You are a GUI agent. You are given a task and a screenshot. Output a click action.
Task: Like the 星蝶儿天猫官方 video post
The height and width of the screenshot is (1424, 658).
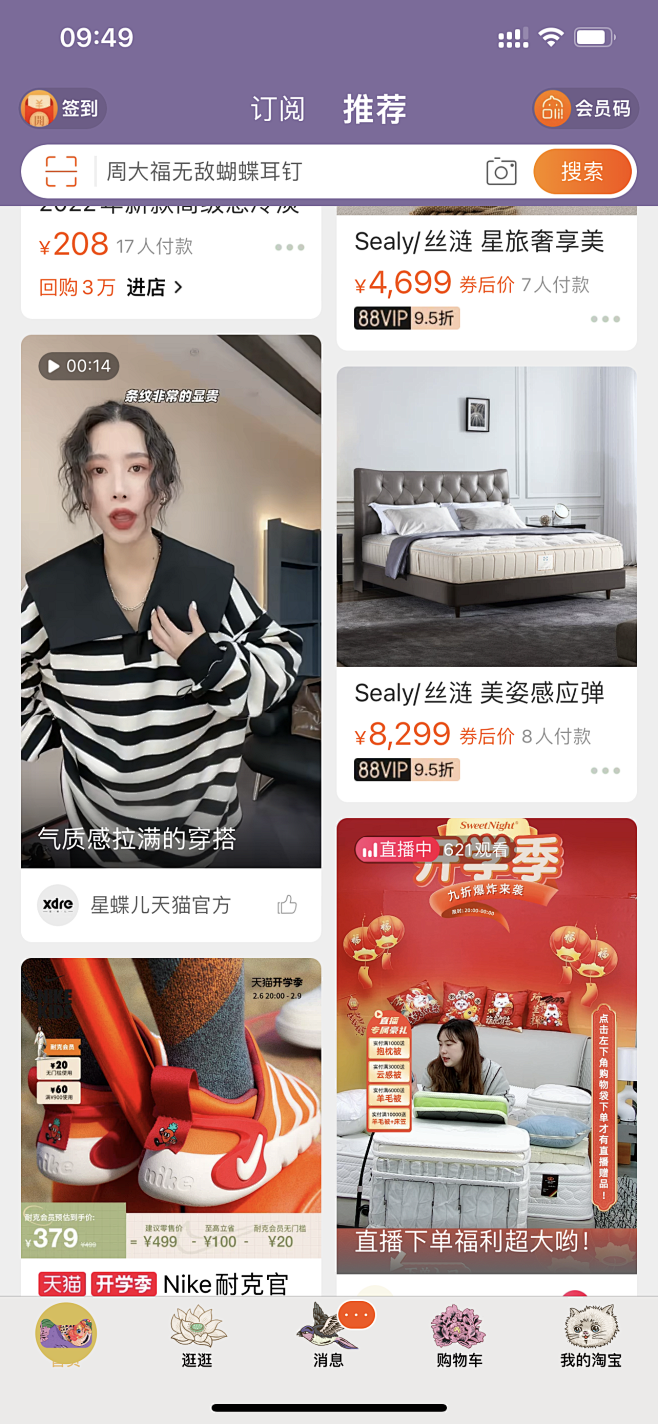pyautogui.click(x=287, y=905)
